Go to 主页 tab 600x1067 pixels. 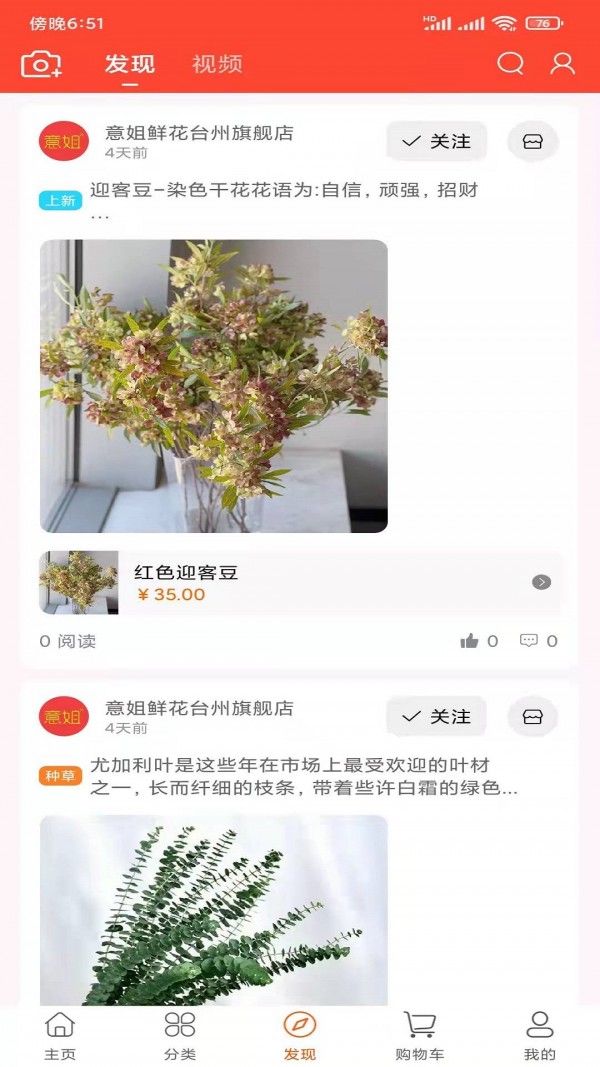pos(60,1036)
